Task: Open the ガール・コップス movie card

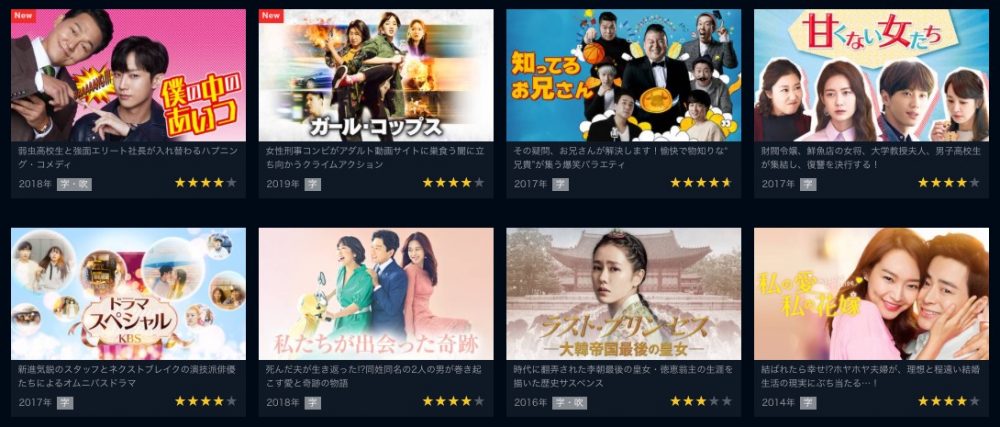Action: tap(376, 76)
